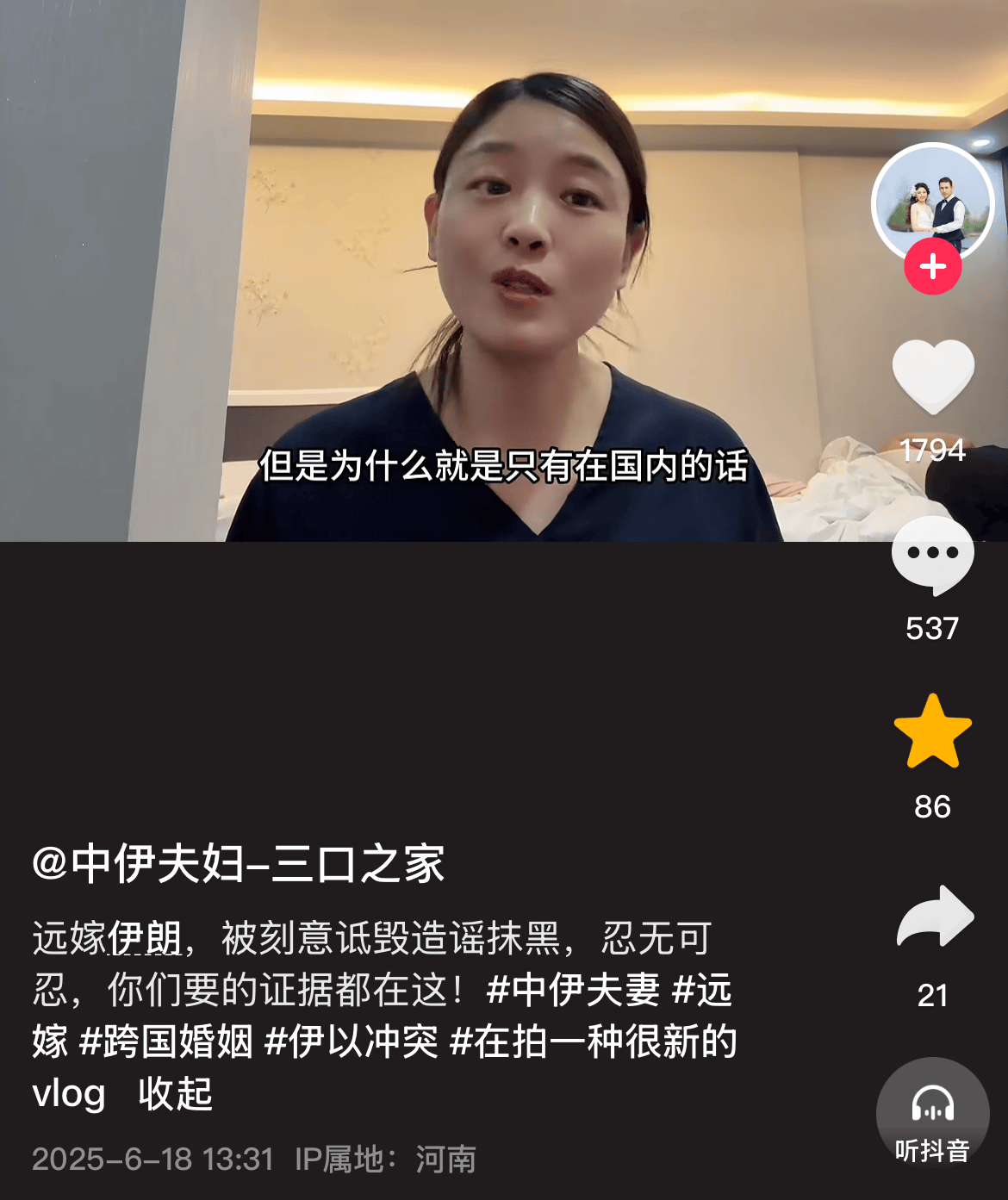Open the #伊以冲突 hashtag
The image size is (1008, 1200).
(352, 1041)
